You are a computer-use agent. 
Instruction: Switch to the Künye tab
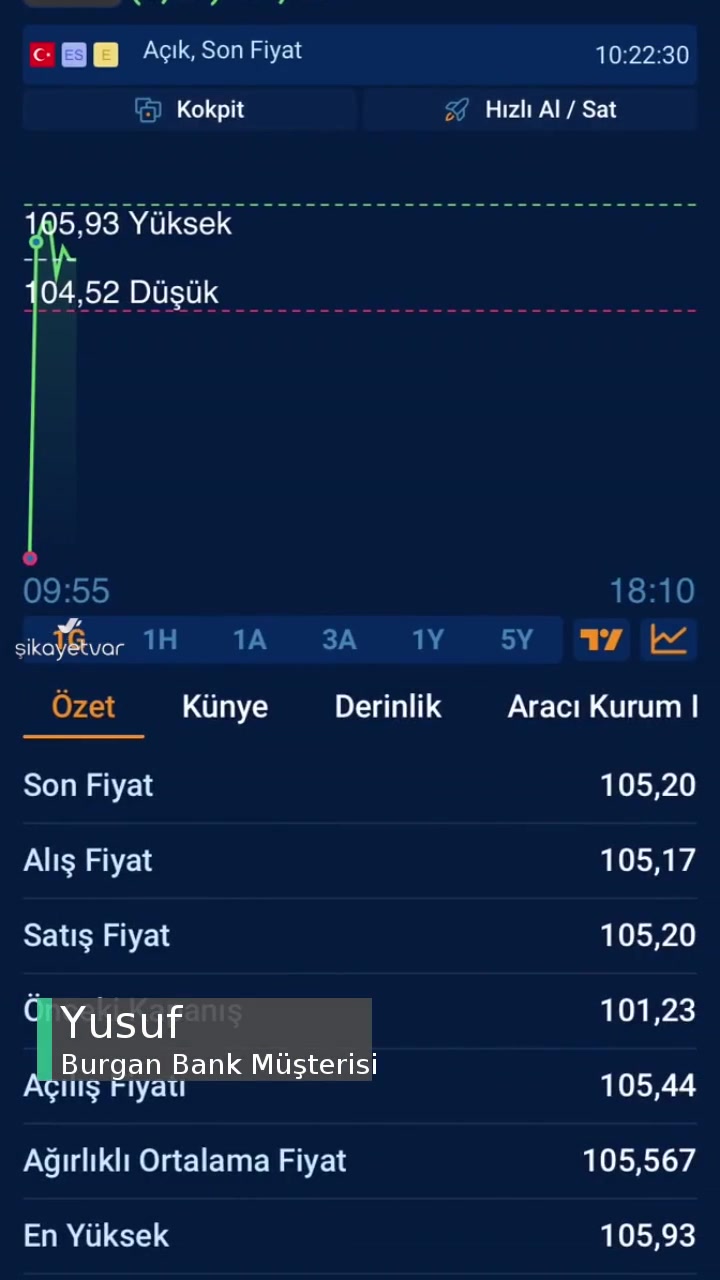click(x=225, y=707)
